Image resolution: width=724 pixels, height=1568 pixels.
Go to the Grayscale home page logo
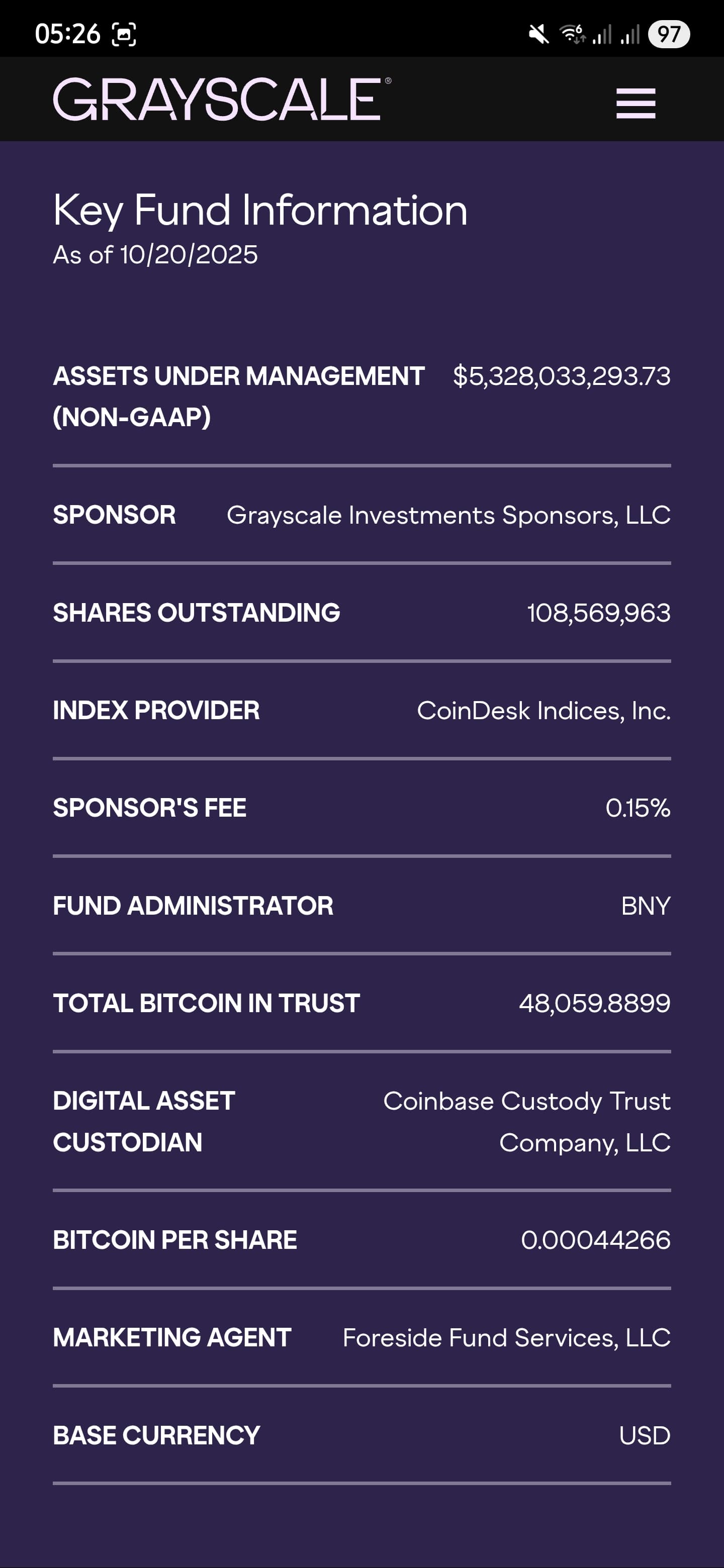[221, 99]
